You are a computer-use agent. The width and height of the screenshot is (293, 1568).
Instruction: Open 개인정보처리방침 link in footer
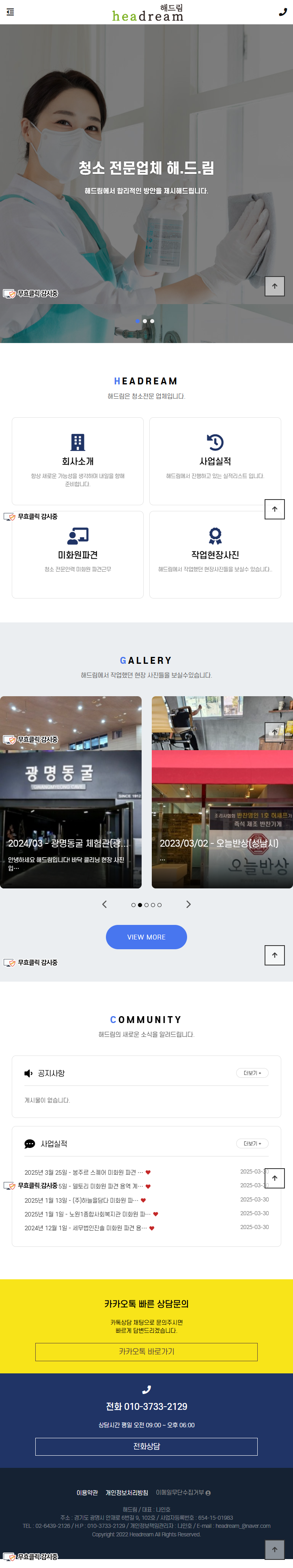(127, 1492)
